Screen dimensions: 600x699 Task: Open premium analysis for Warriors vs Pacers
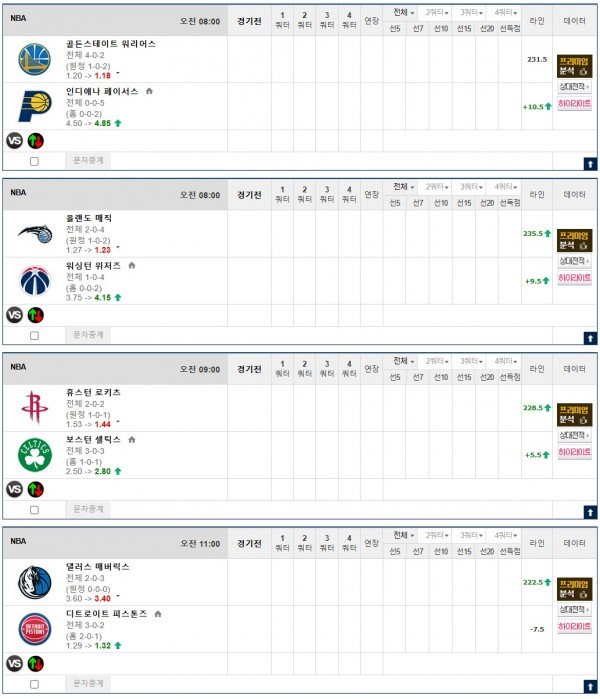(x=574, y=64)
